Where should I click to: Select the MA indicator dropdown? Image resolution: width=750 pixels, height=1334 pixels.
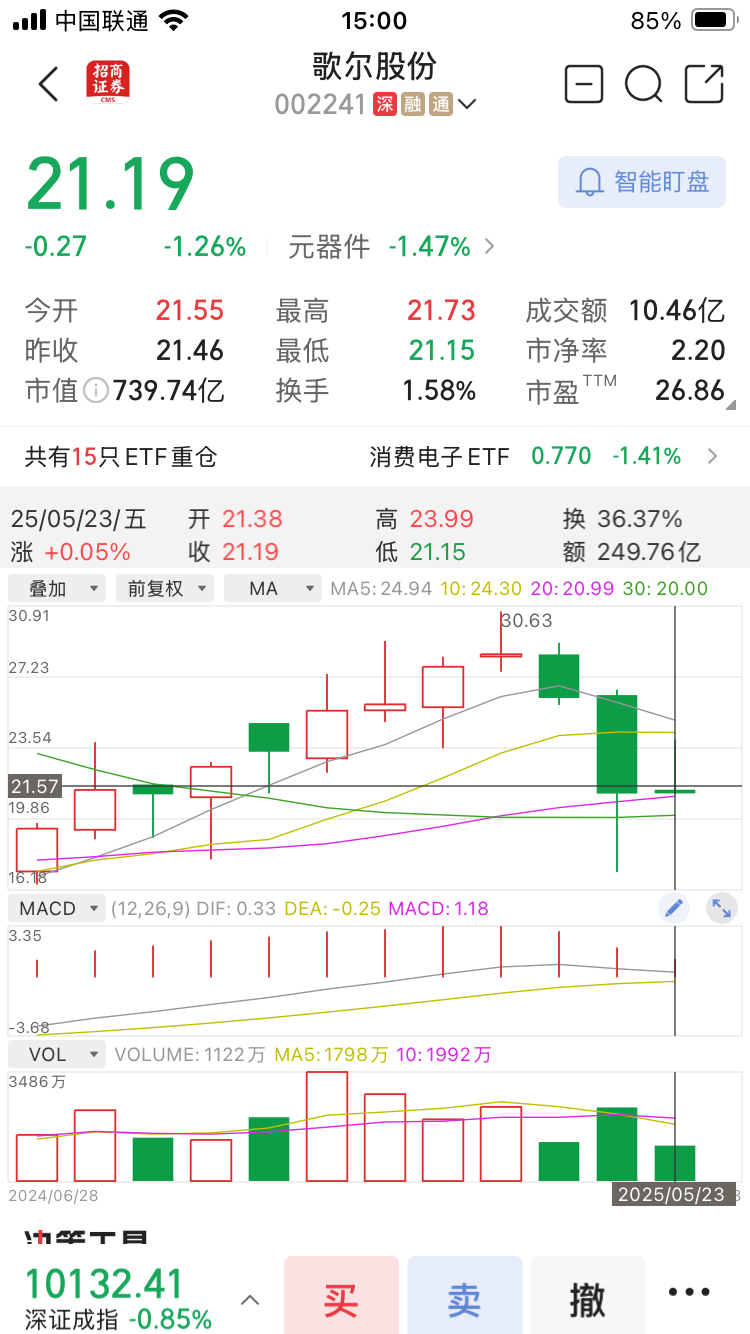point(273,589)
